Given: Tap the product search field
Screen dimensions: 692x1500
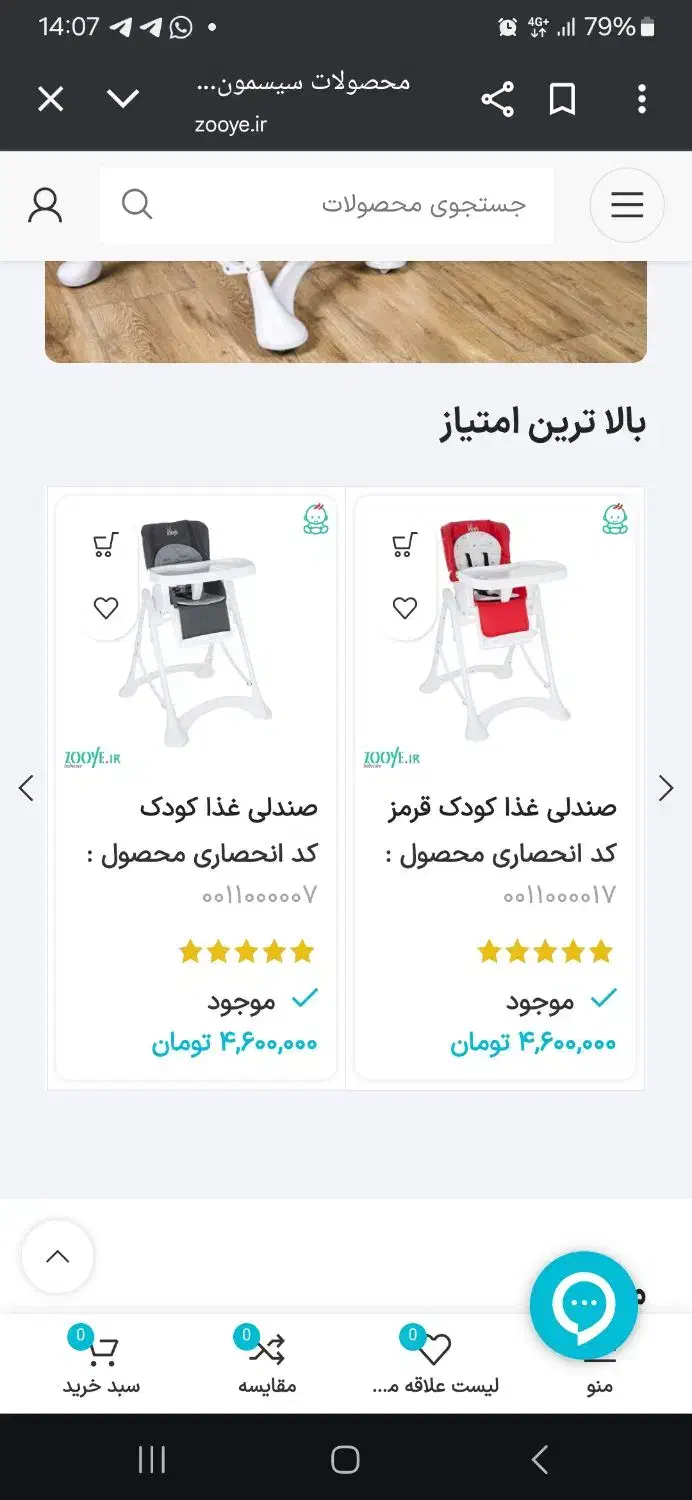Looking at the screenshot, I should [340, 205].
